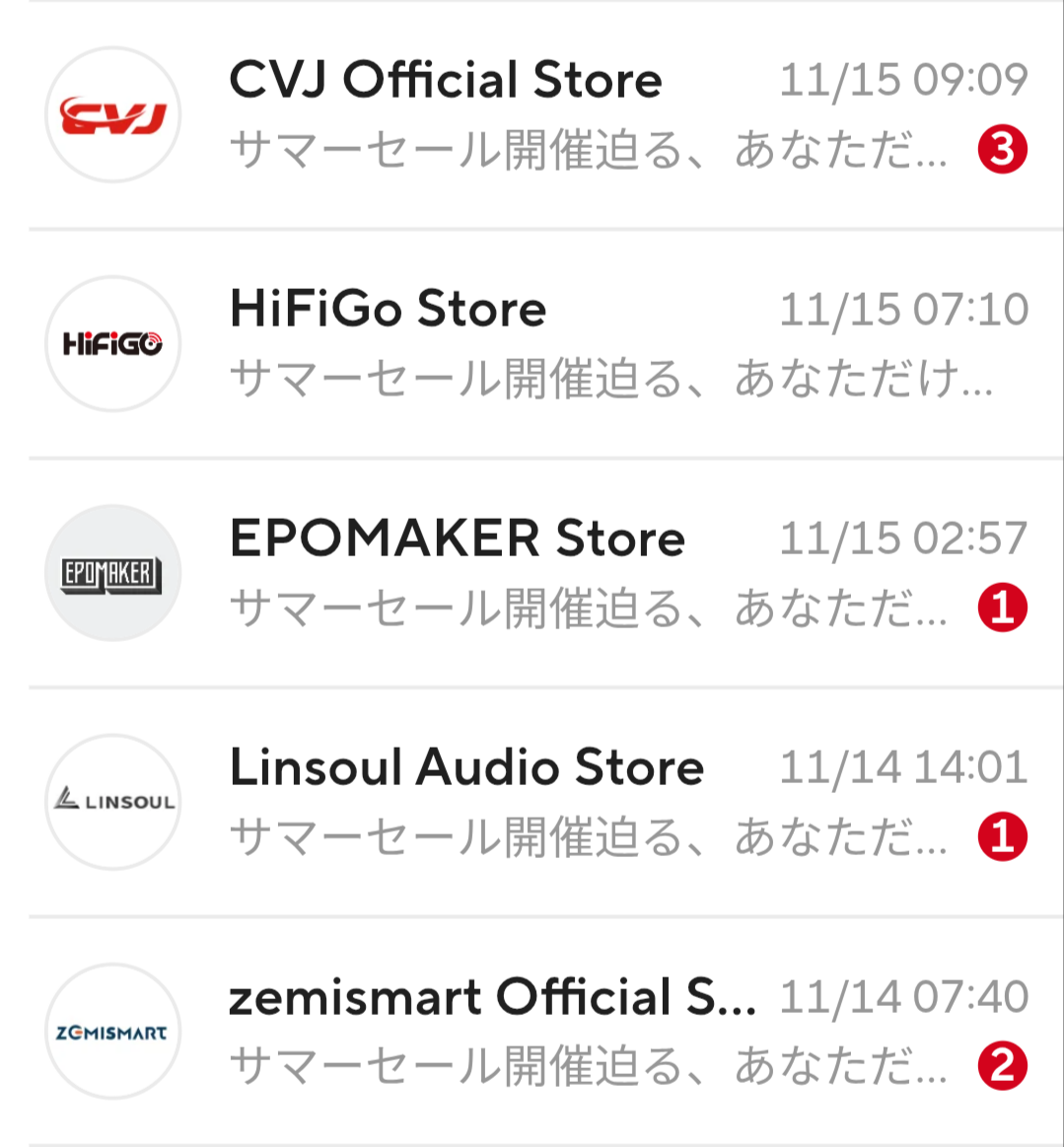The image size is (1064, 1147).
Task: Open the HiFiGo Store conversation
Action: tap(532, 343)
